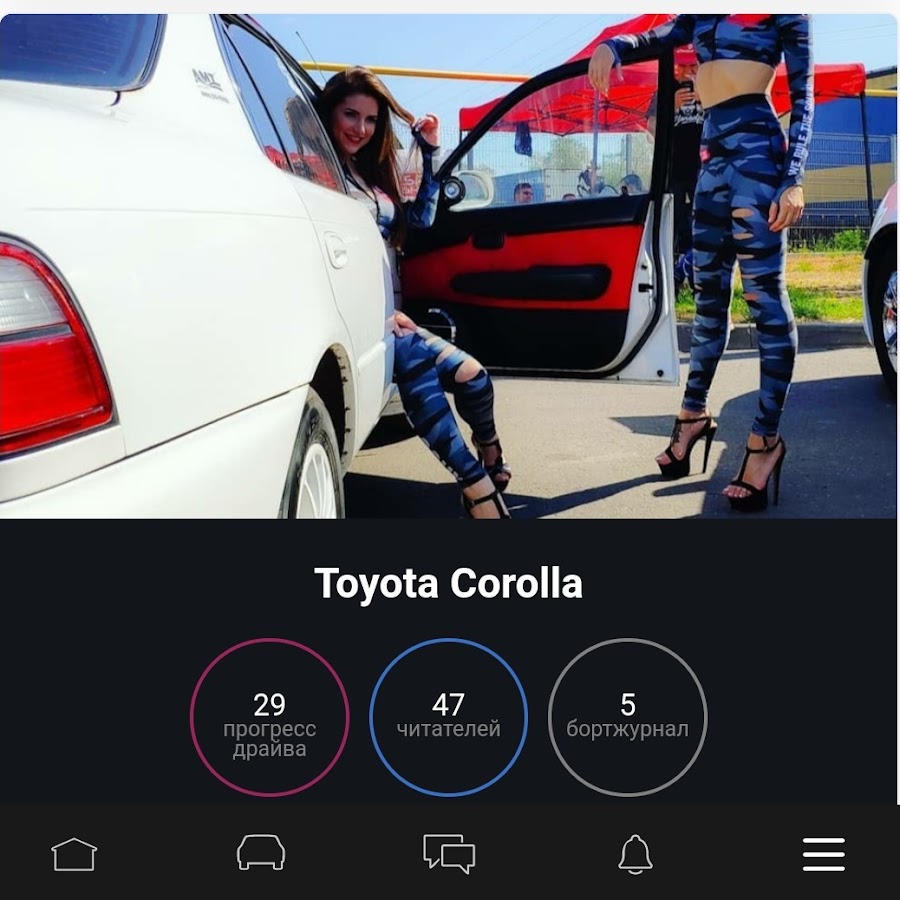Go to the home tab

click(x=74, y=854)
